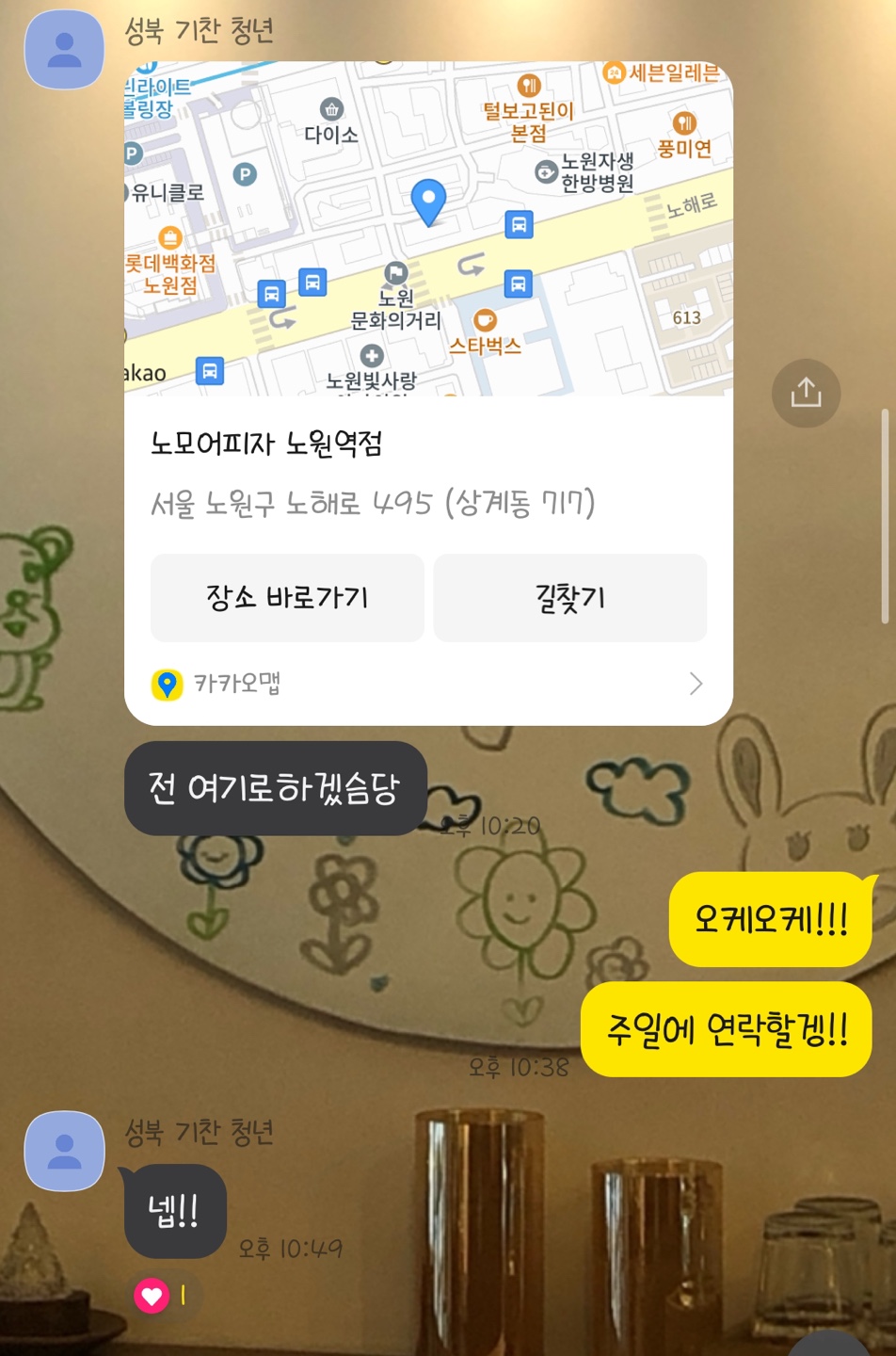Tap 길찾기 directions button
The image size is (896, 1356).
[x=569, y=597]
